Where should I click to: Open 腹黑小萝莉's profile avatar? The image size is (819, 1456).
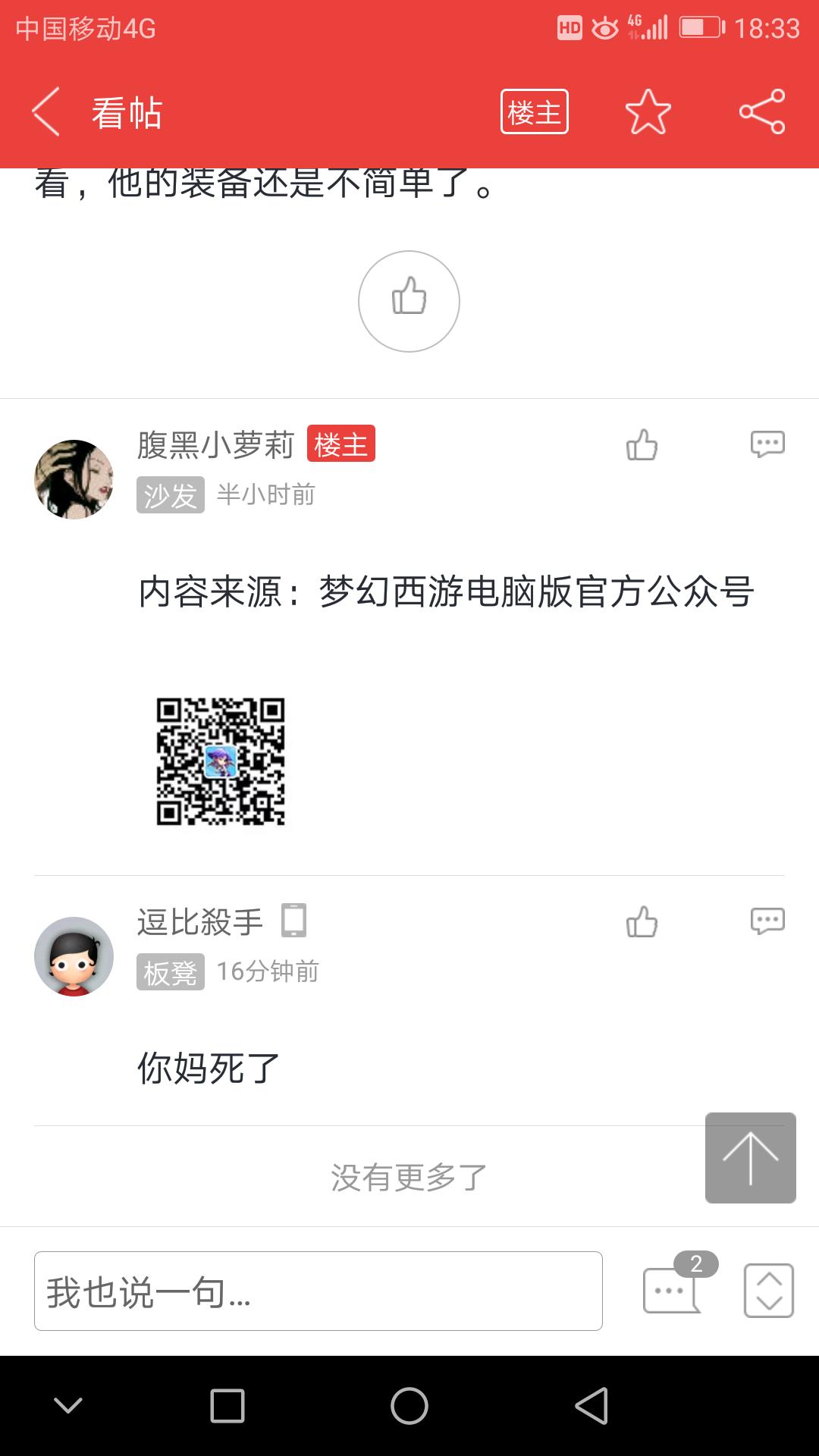pyautogui.click(x=74, y=479)
